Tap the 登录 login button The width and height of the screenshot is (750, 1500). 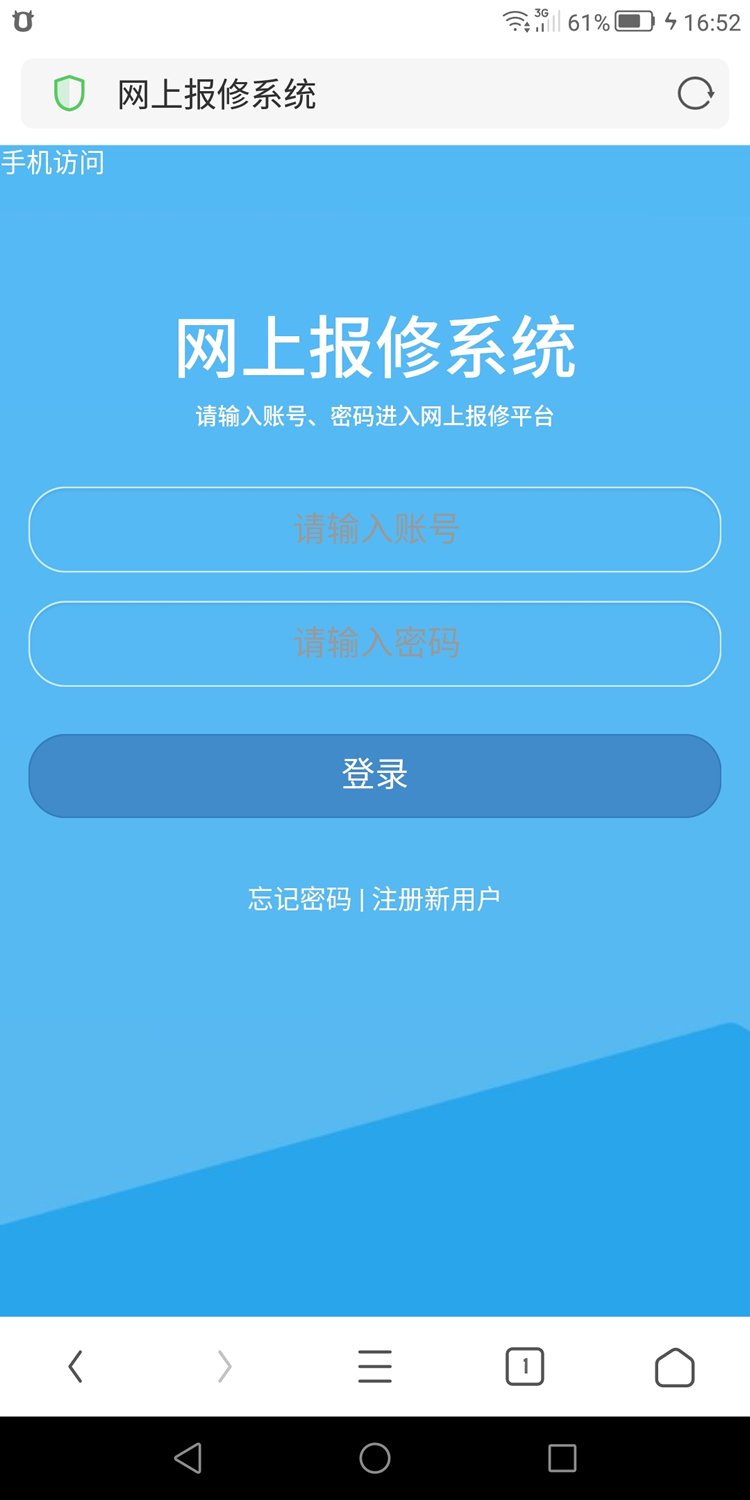click(x=375, y=775)
